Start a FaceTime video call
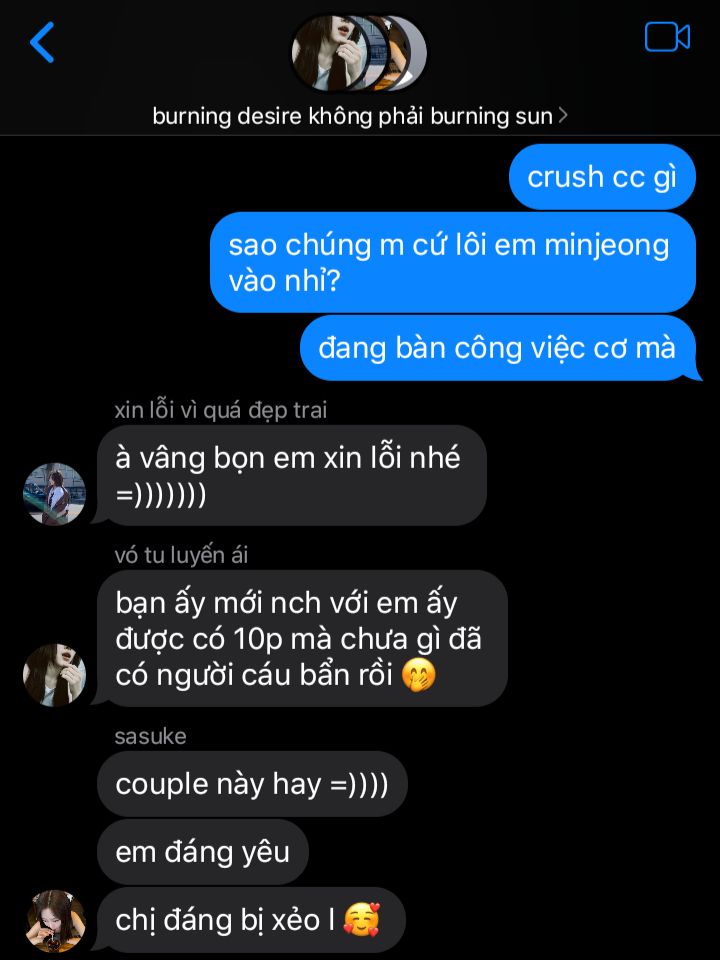The height and width of the screenshot is (960, 720). coord(667,37)
